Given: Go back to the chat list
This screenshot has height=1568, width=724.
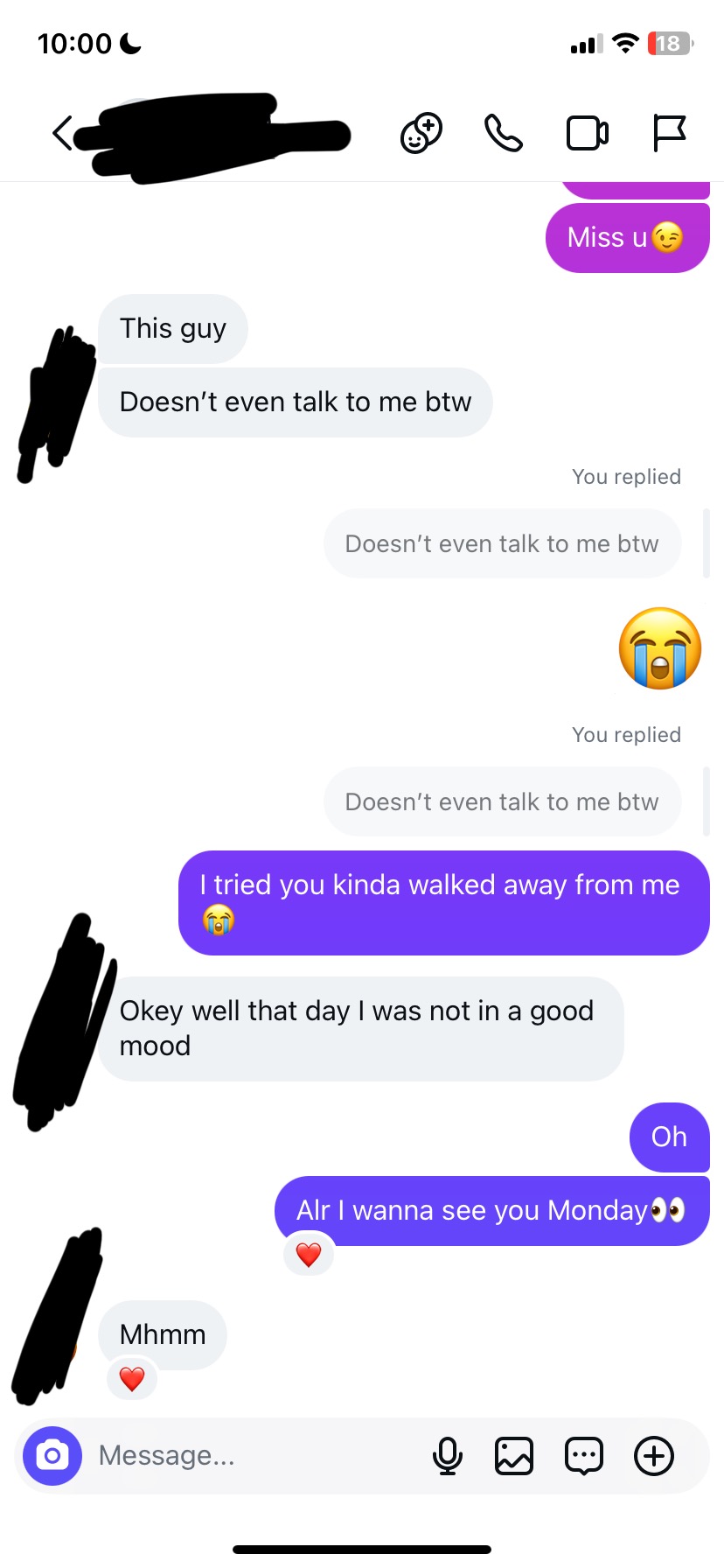Looking at the screenshot, I should tap(61, 134).
